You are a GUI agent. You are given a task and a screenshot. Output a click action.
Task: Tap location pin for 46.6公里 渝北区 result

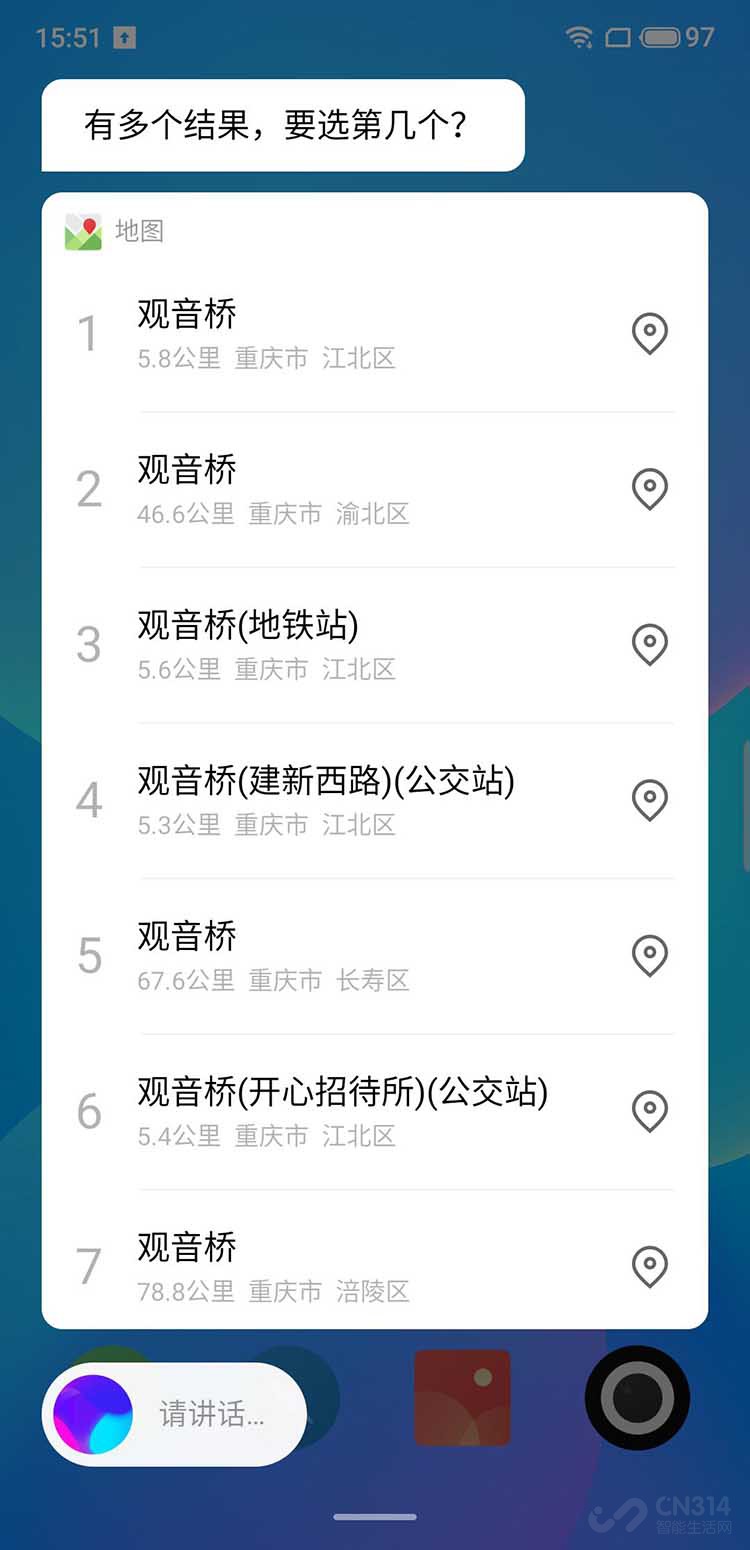point(650,489)
